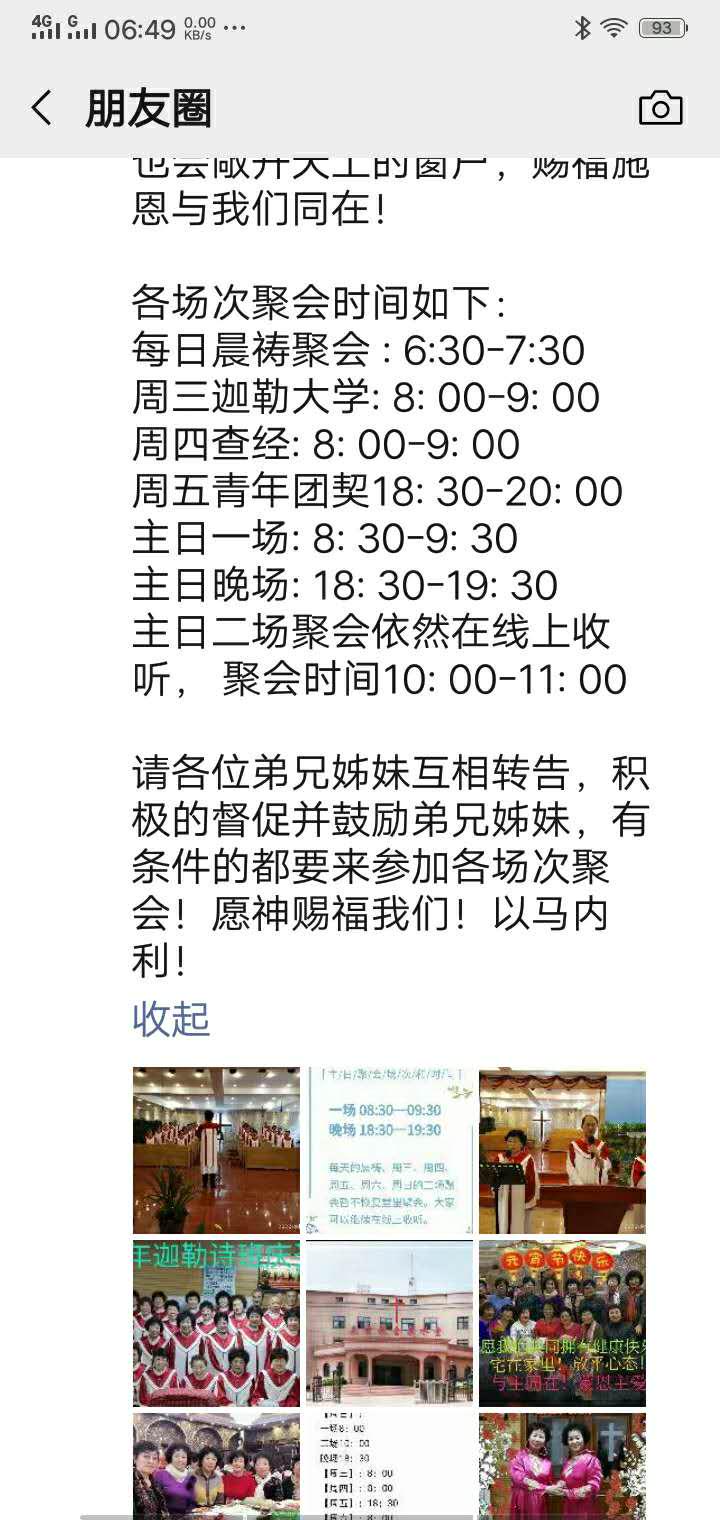
Task: Open the photo of singers at the pulpit
Action: click(x=562, y=1150)
